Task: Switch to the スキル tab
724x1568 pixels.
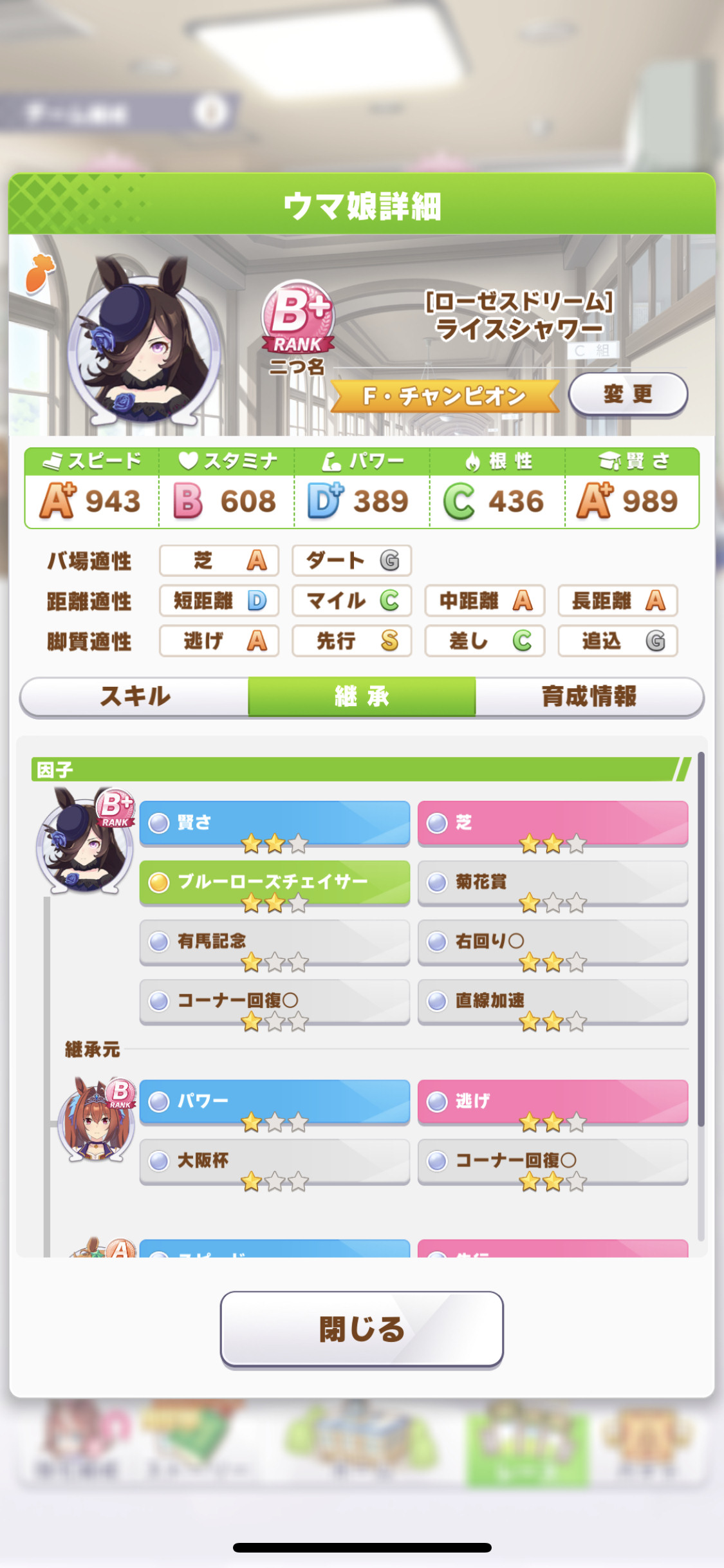Action: pyautogui.click(x=135, y=696)
